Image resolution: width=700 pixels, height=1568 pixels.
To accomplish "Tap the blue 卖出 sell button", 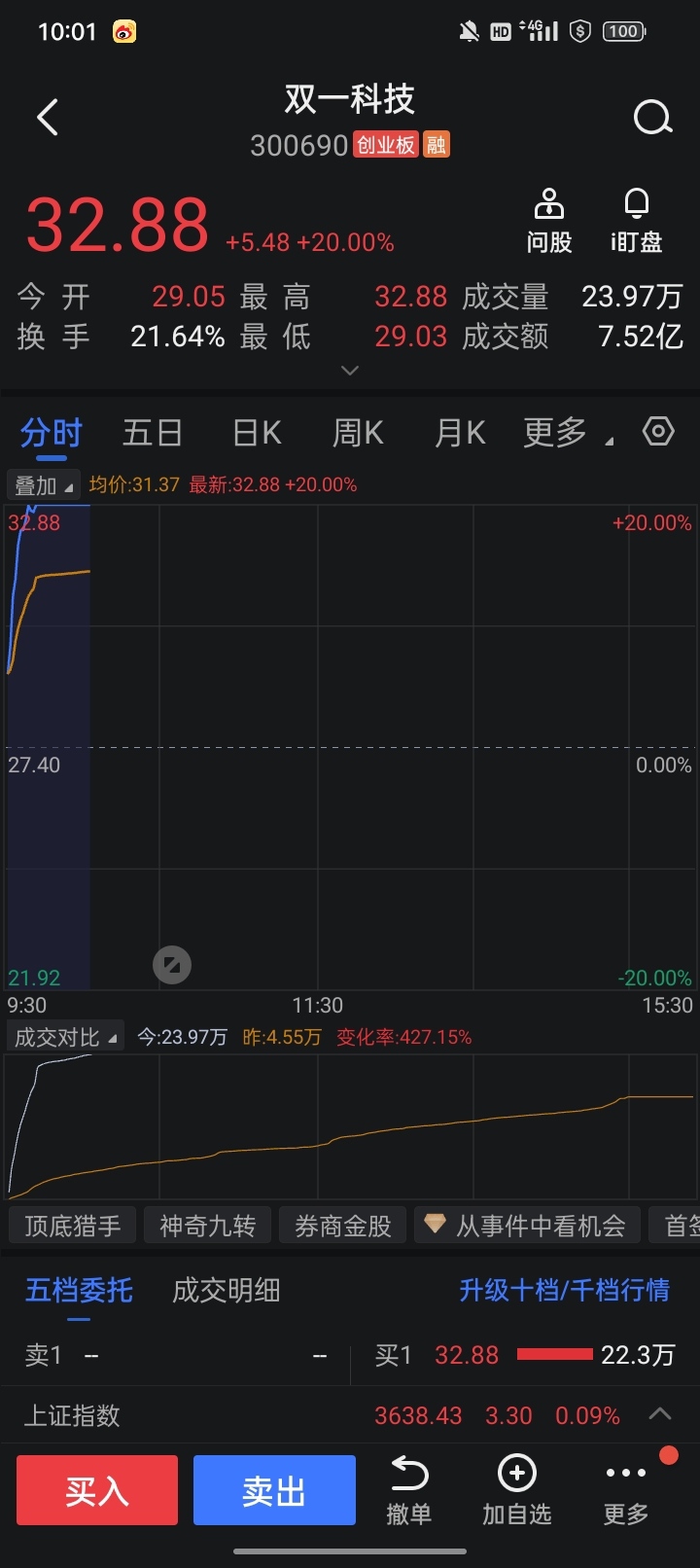I will 274,1490.
